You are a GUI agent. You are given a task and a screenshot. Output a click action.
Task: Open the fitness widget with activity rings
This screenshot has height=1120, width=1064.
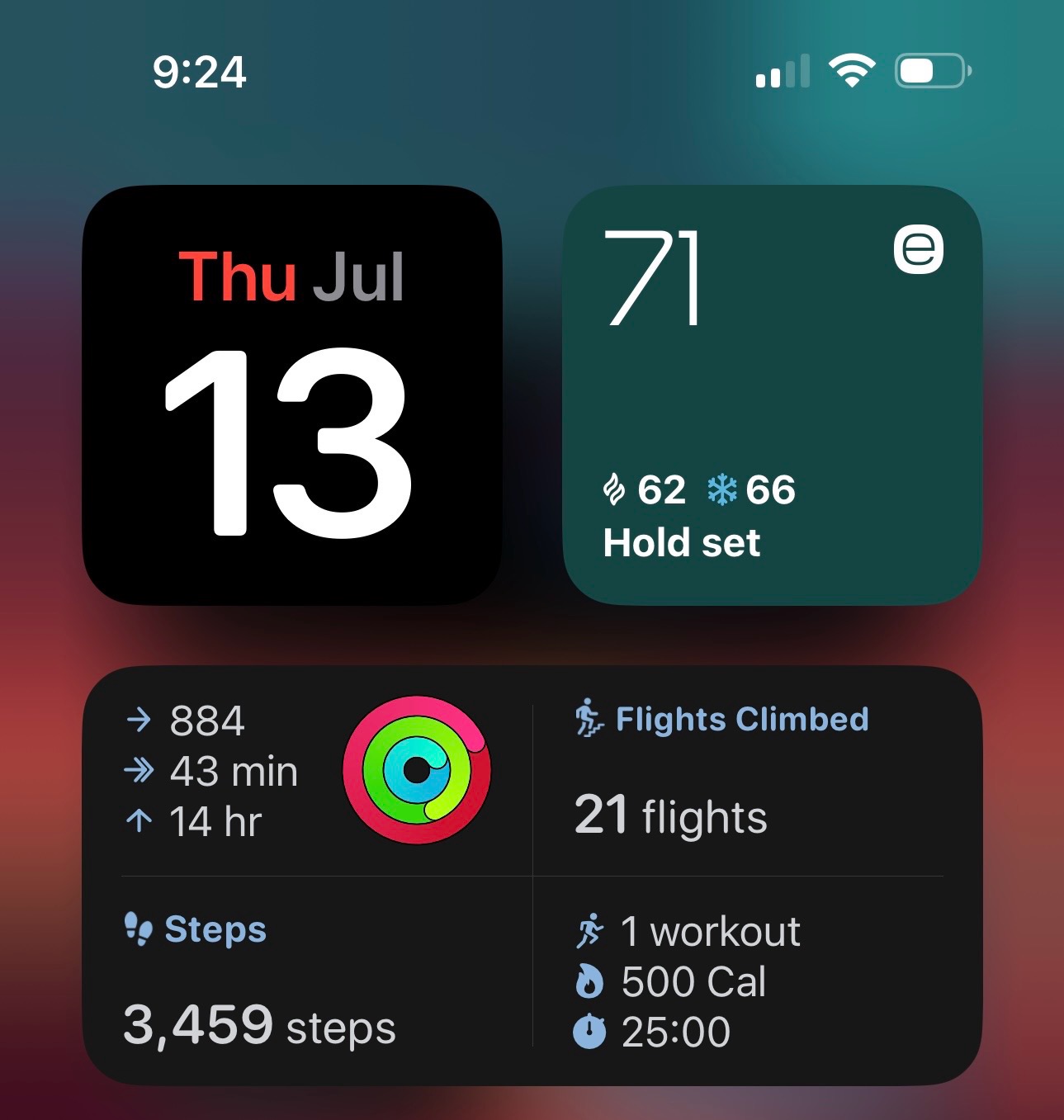[417, 770]
